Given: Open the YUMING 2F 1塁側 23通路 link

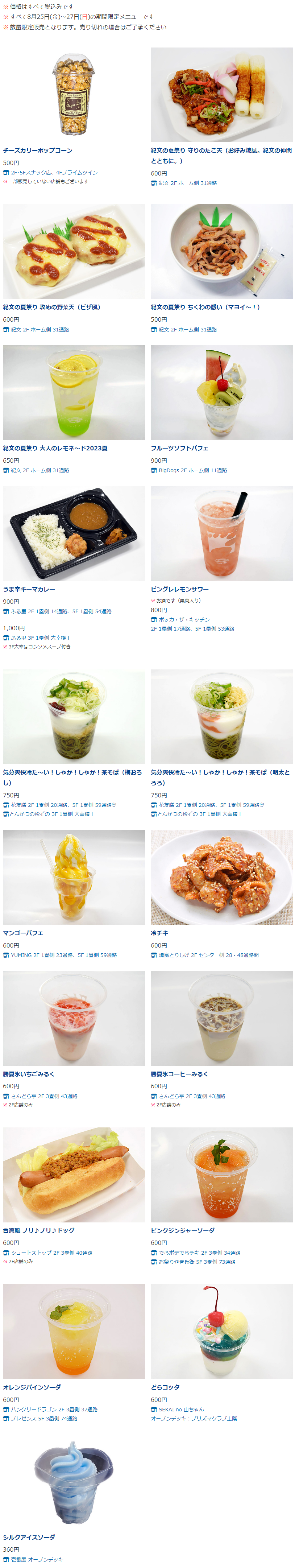Looking at the screenshot, I should (x=63, y=956).
